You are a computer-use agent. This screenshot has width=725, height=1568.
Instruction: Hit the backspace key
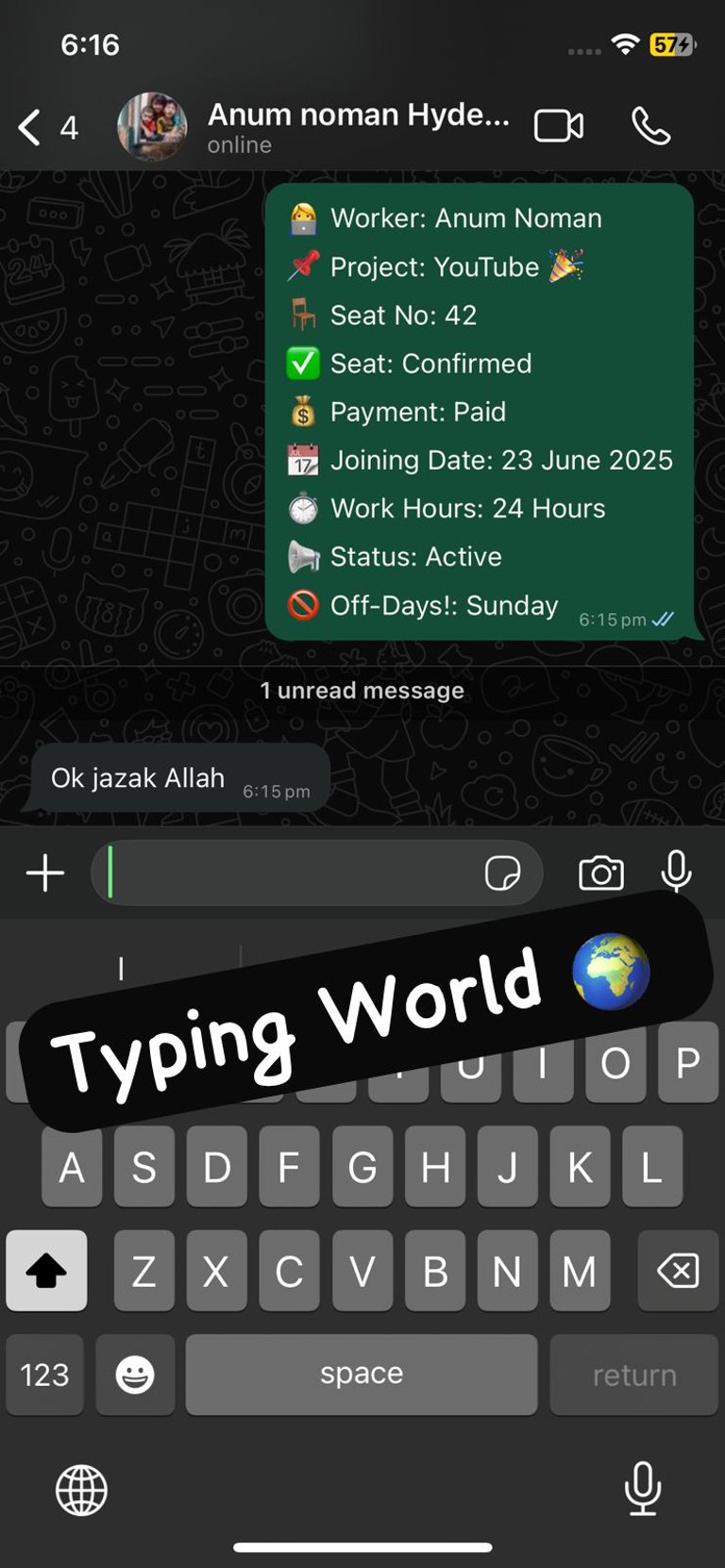tap(678, 1270)
